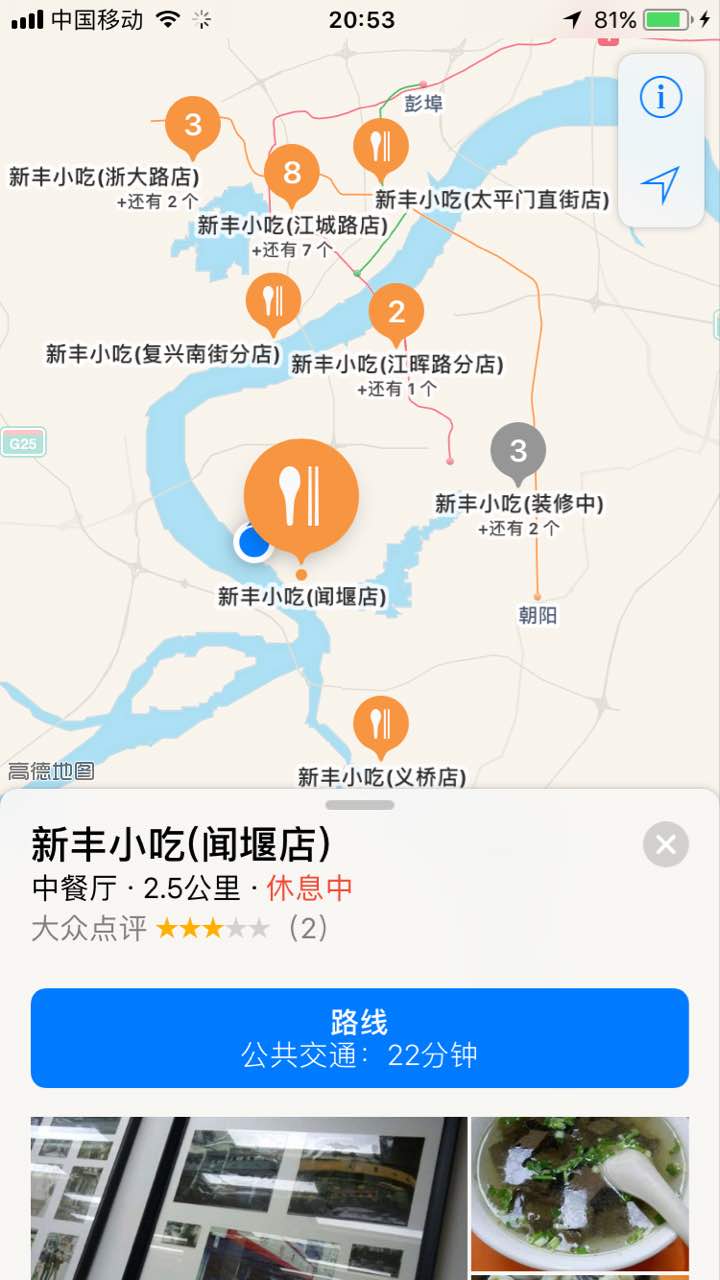The height and width of the screenshot is (1280, 720).
Task: Choose the 新丰小吃(复兴南街分店) restaurant pin
Action: click(273, 301)
